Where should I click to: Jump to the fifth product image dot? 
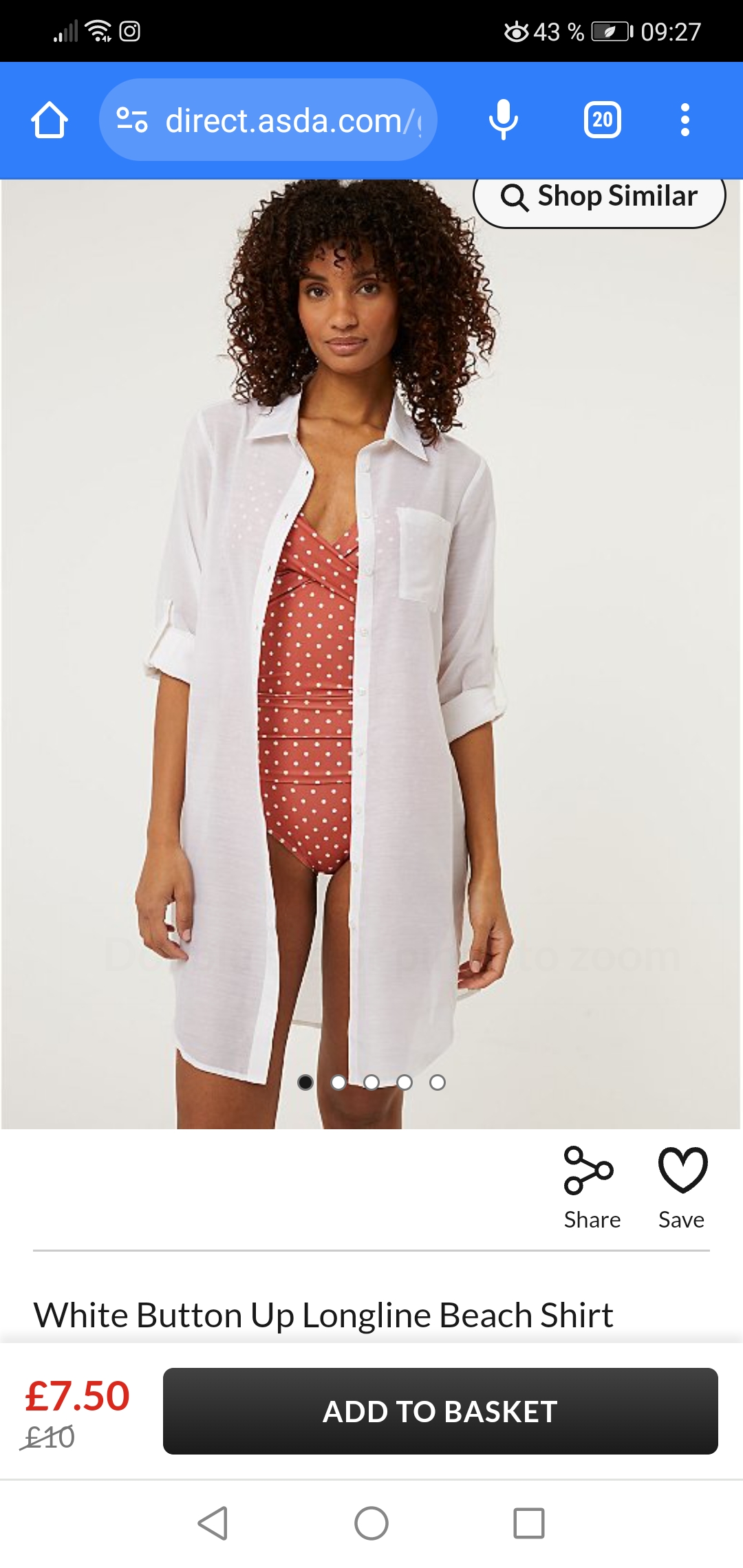pyautogui.click(x=438, y=1082)
